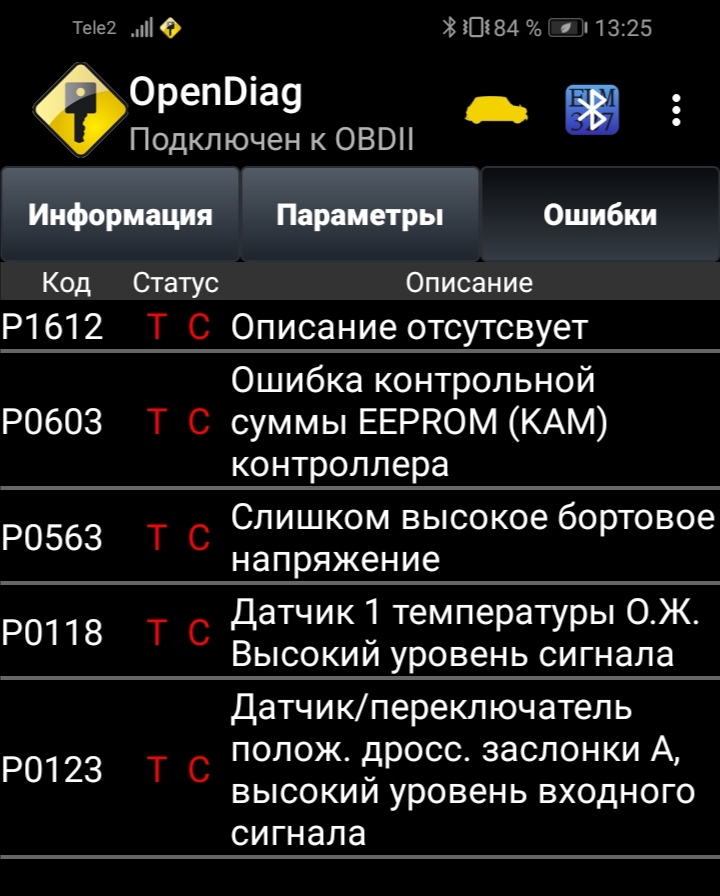The width and height of the screenshot is (720, 896).
Task: Open error code P1612 row
Action: coord(360,327)
